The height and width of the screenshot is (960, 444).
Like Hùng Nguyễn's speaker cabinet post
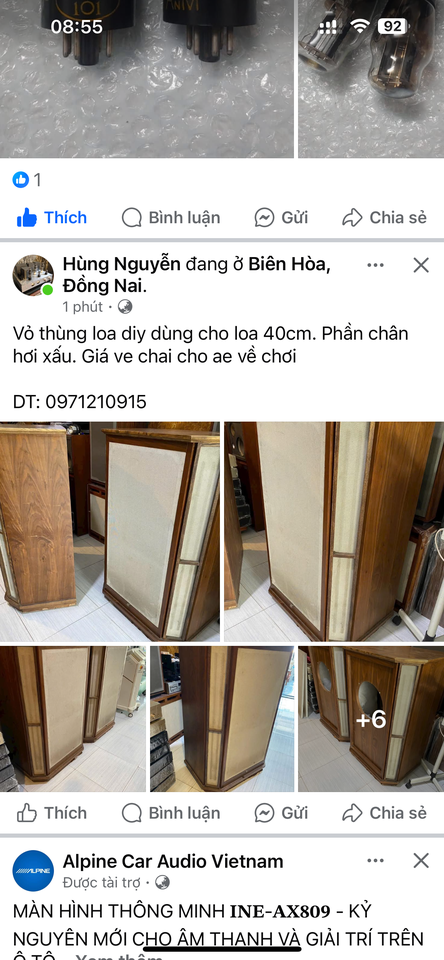point(51,813)
